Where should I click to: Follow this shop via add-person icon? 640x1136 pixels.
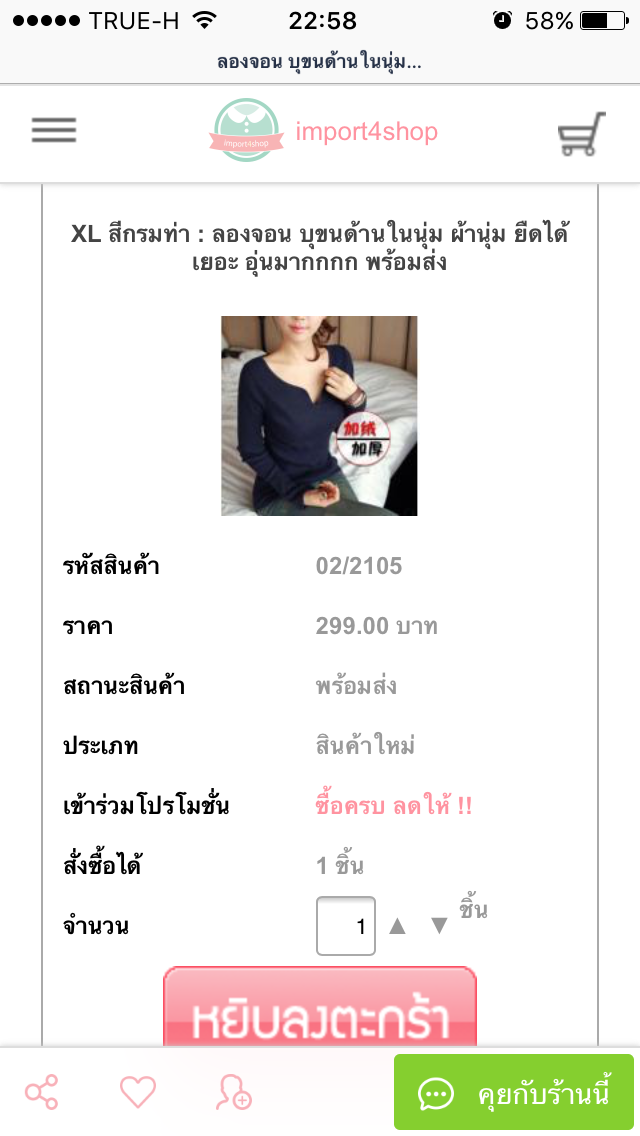[233, 1092]
